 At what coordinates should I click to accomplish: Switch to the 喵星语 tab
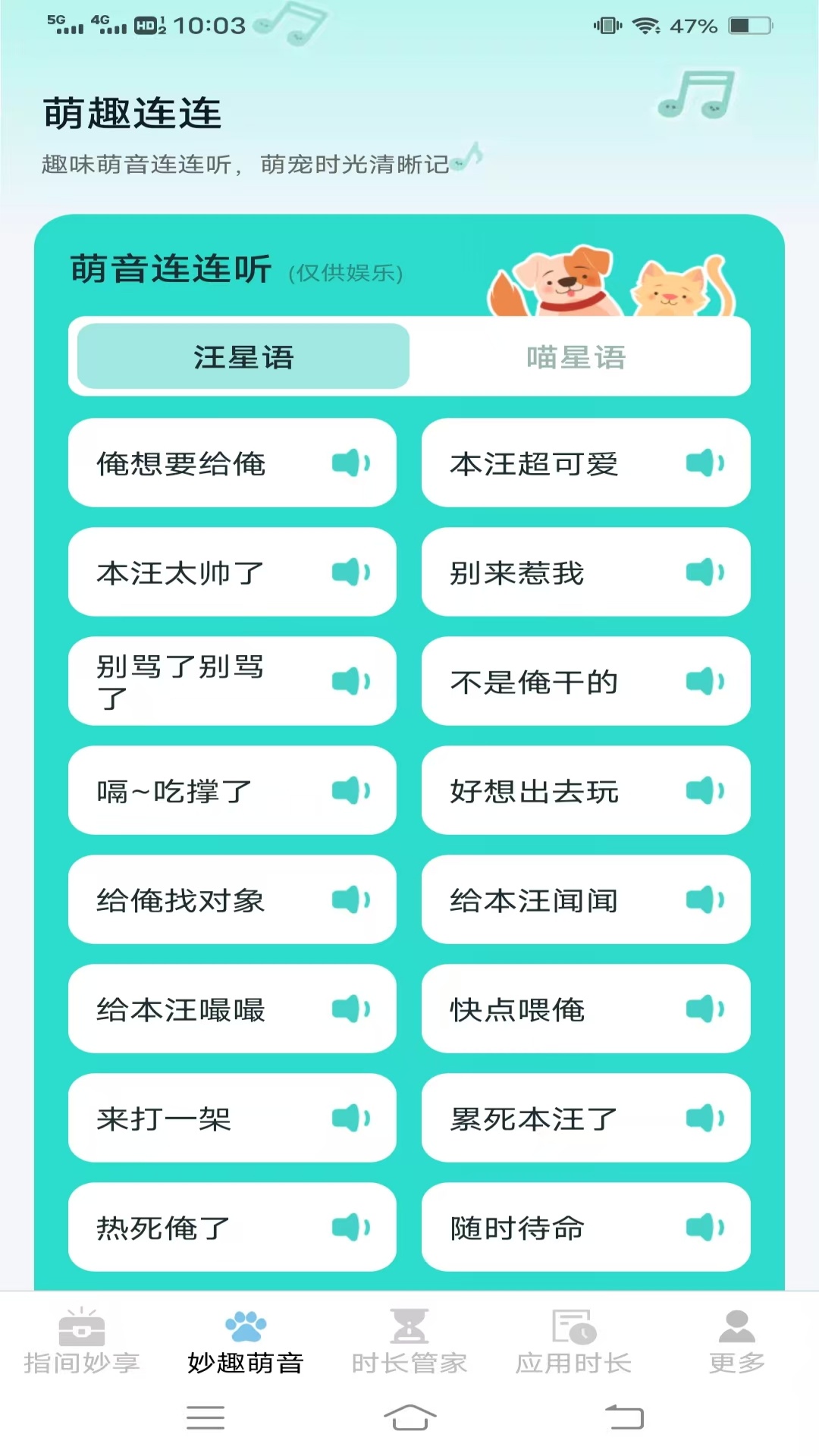[576, 357]
